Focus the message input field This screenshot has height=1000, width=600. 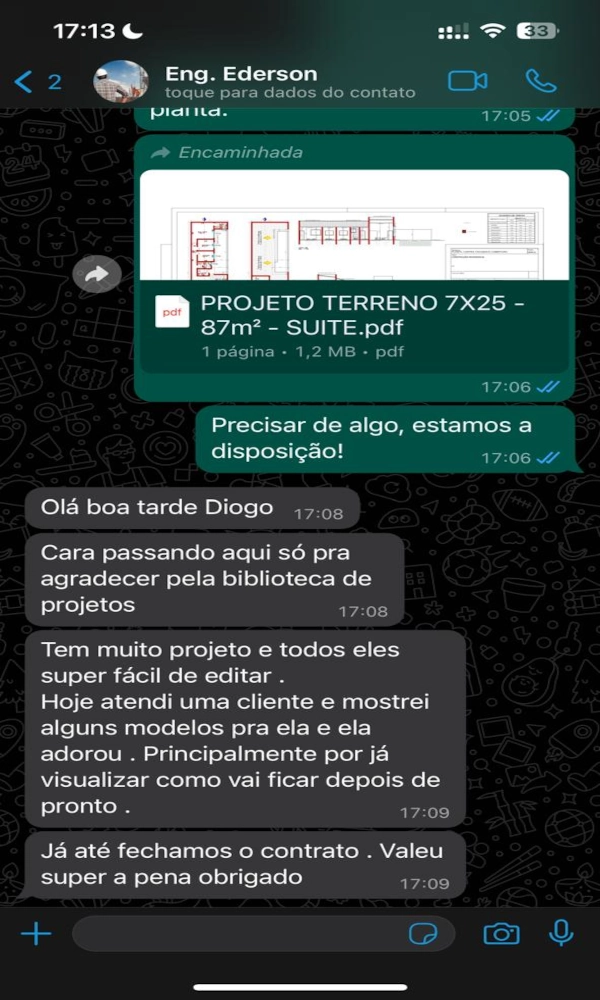235,934
